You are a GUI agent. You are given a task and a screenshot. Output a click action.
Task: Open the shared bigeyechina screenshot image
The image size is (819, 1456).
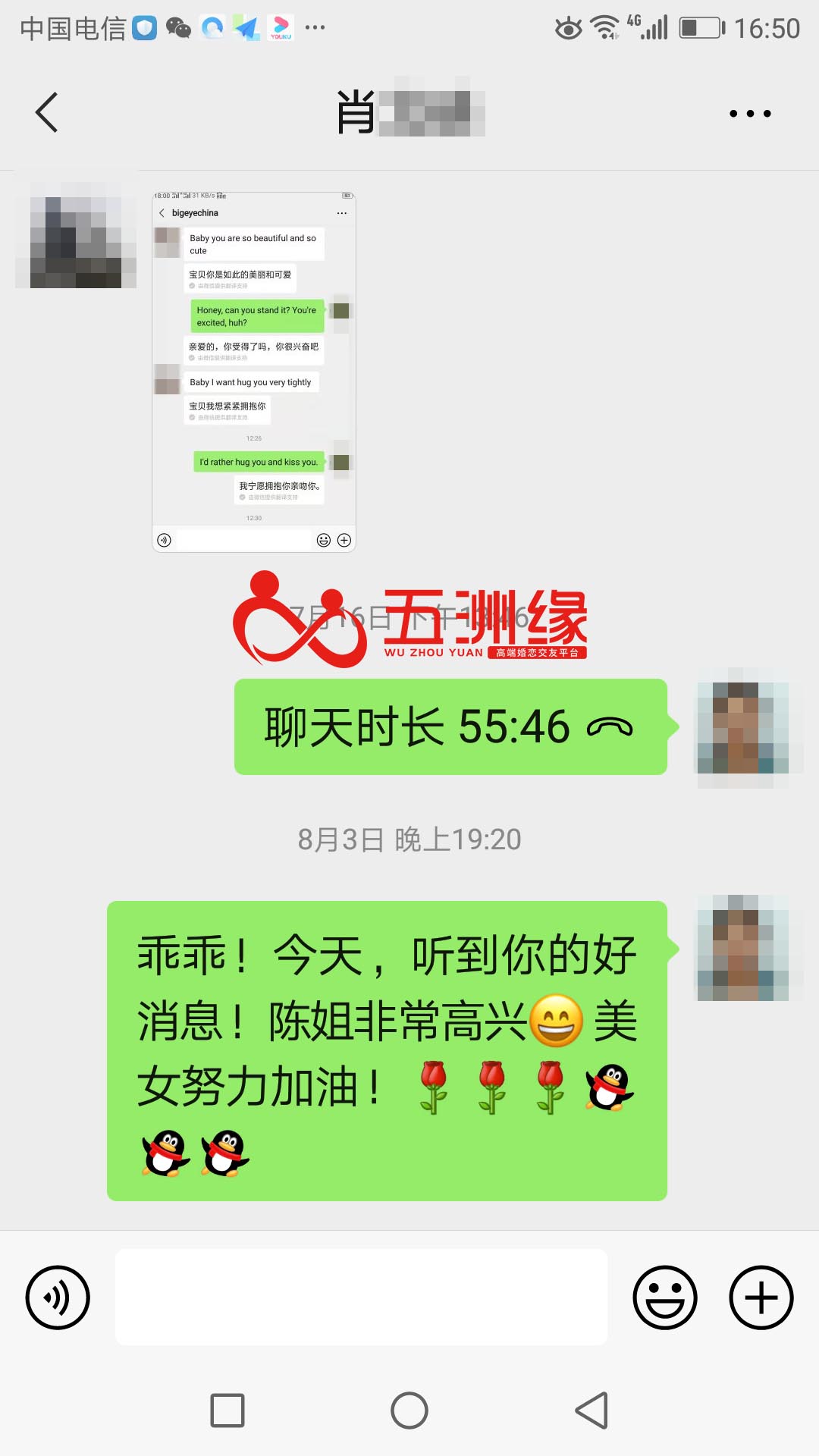coord(254,372)
